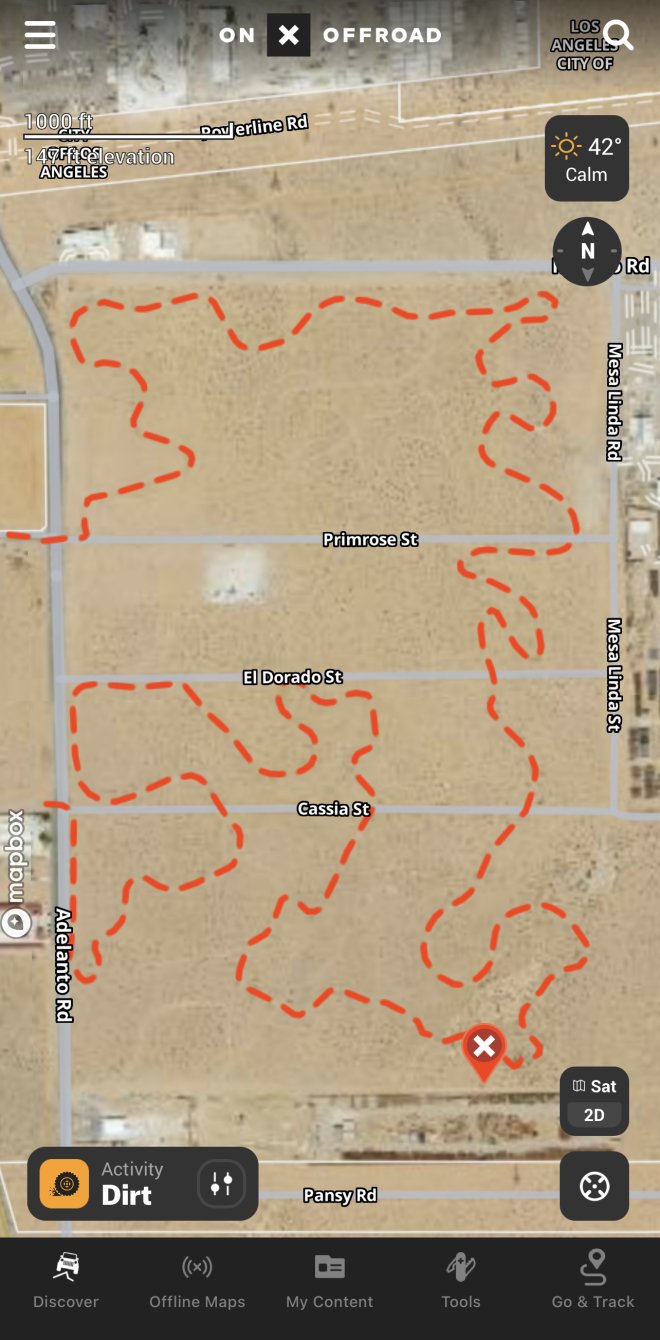
Task: Open the My Content tab
Action: 329,1282
